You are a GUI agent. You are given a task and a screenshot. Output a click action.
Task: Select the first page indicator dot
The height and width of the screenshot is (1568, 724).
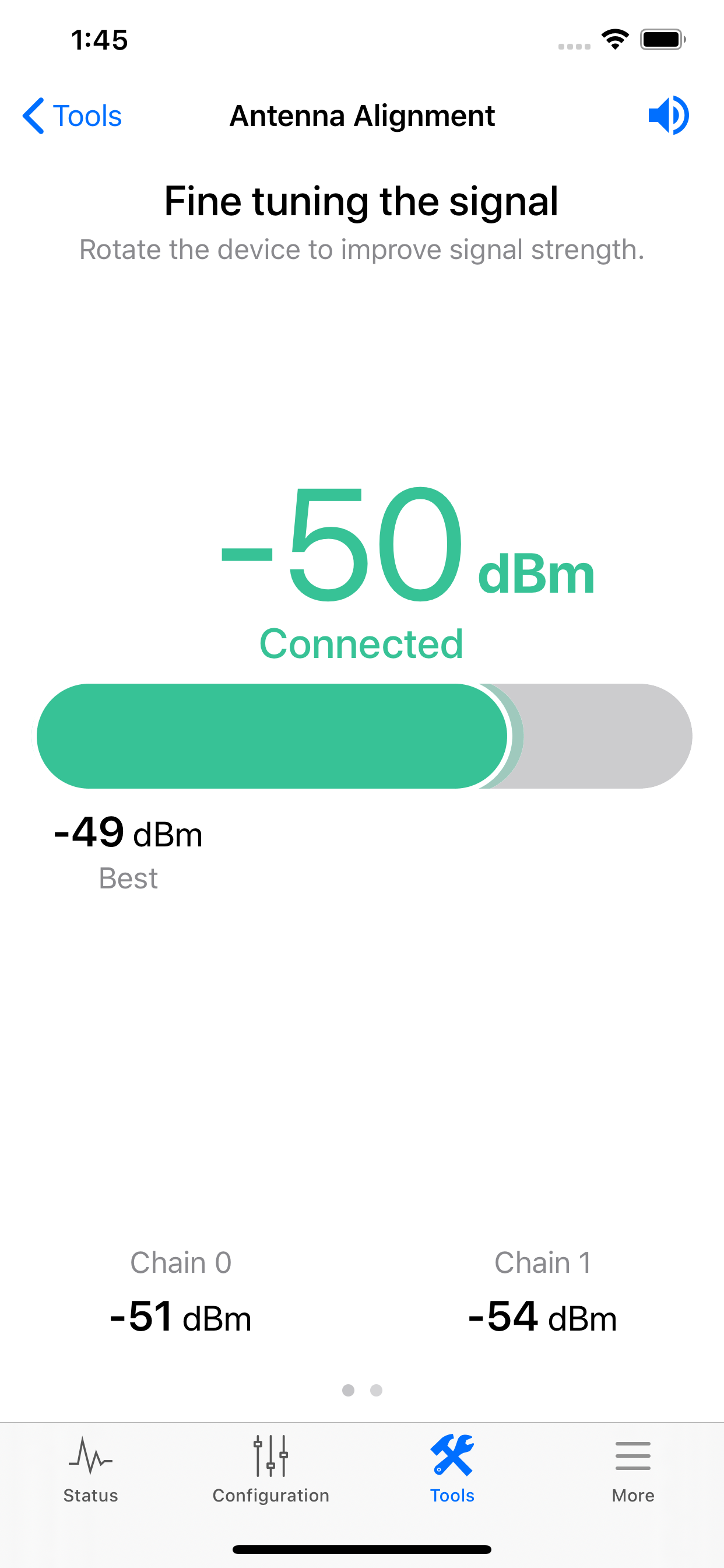(x=349, y=1389)
